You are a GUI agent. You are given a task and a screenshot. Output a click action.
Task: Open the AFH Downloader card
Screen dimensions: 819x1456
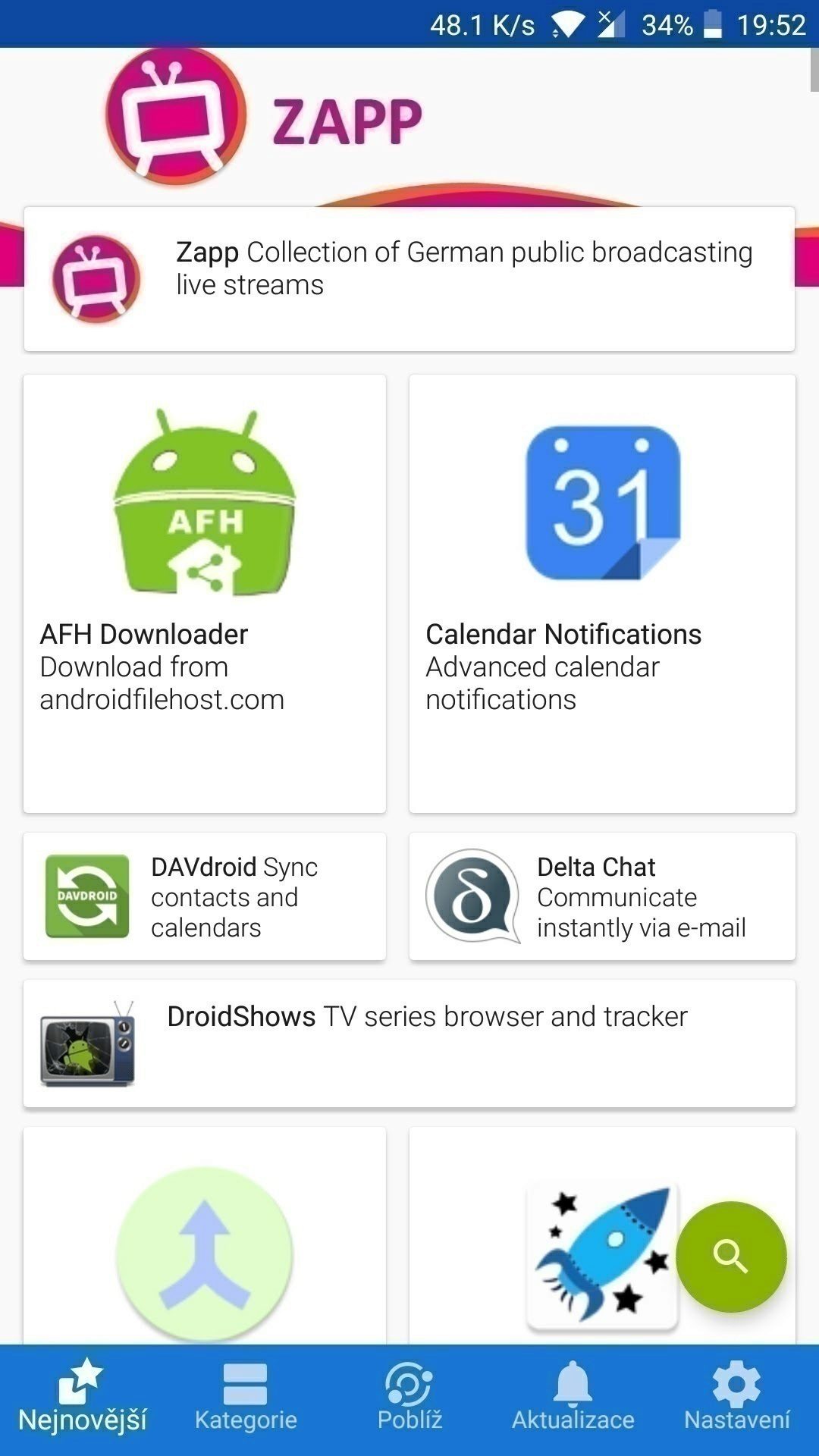205,594
